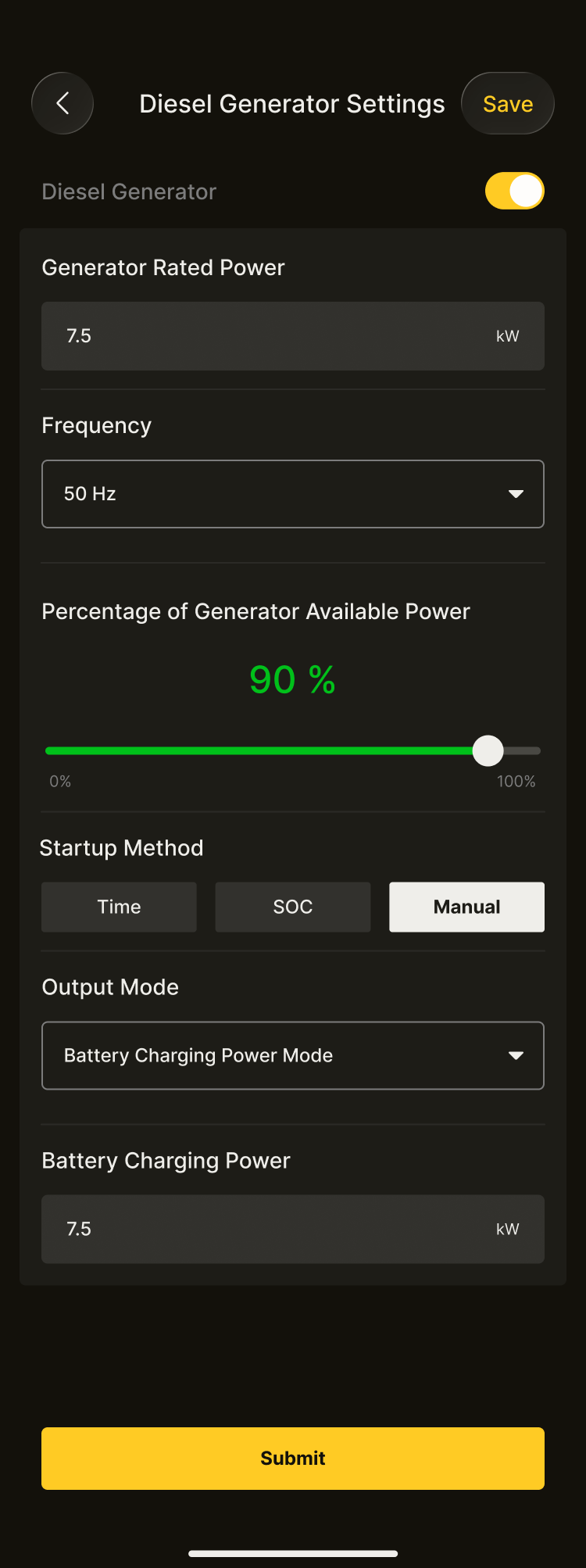Expand the Output Mode dropdown
This screenshot has width=586, height=1568.
[292, 1055]
